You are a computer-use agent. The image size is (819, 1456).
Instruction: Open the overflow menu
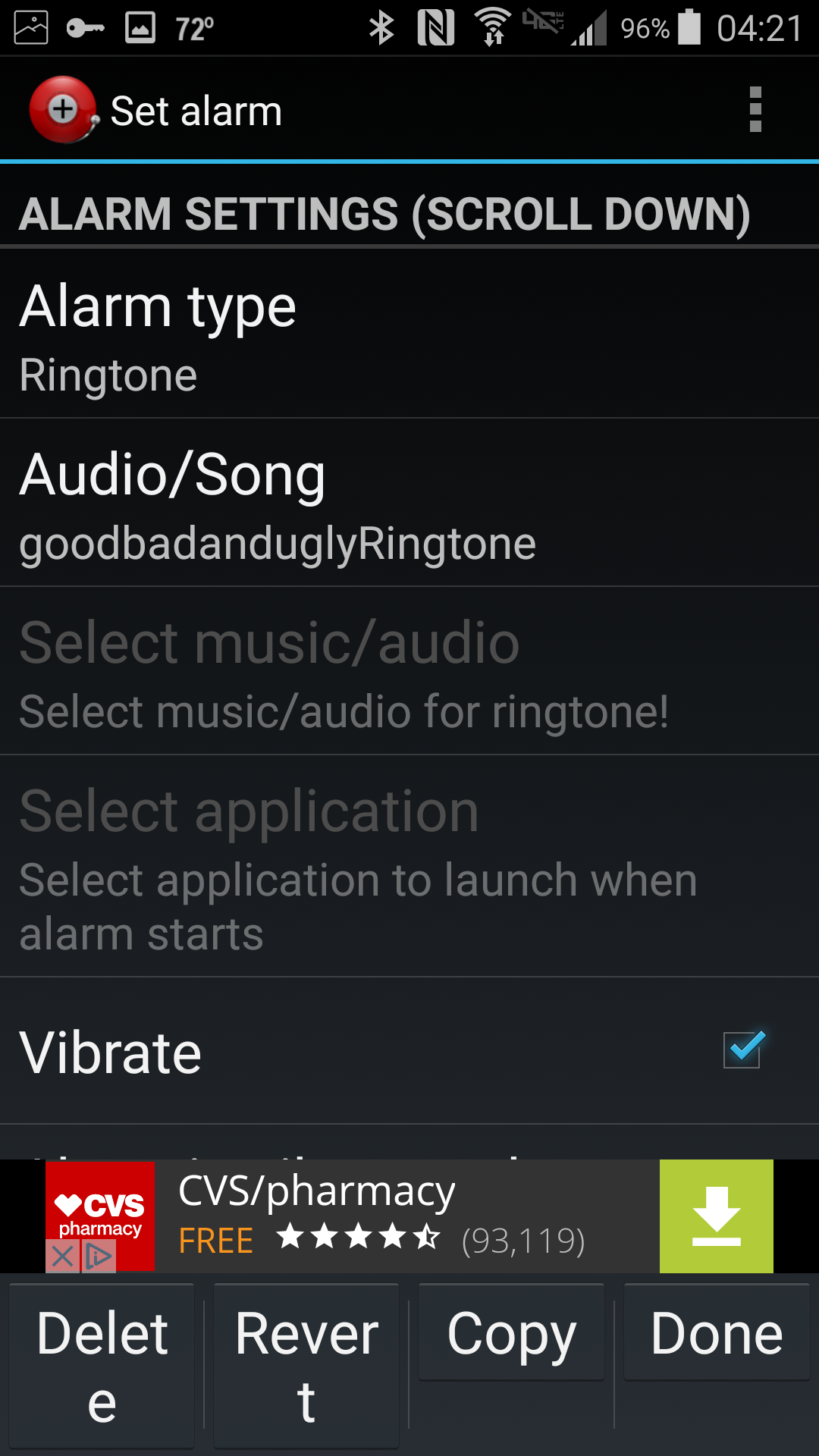(x=755, y=110)
